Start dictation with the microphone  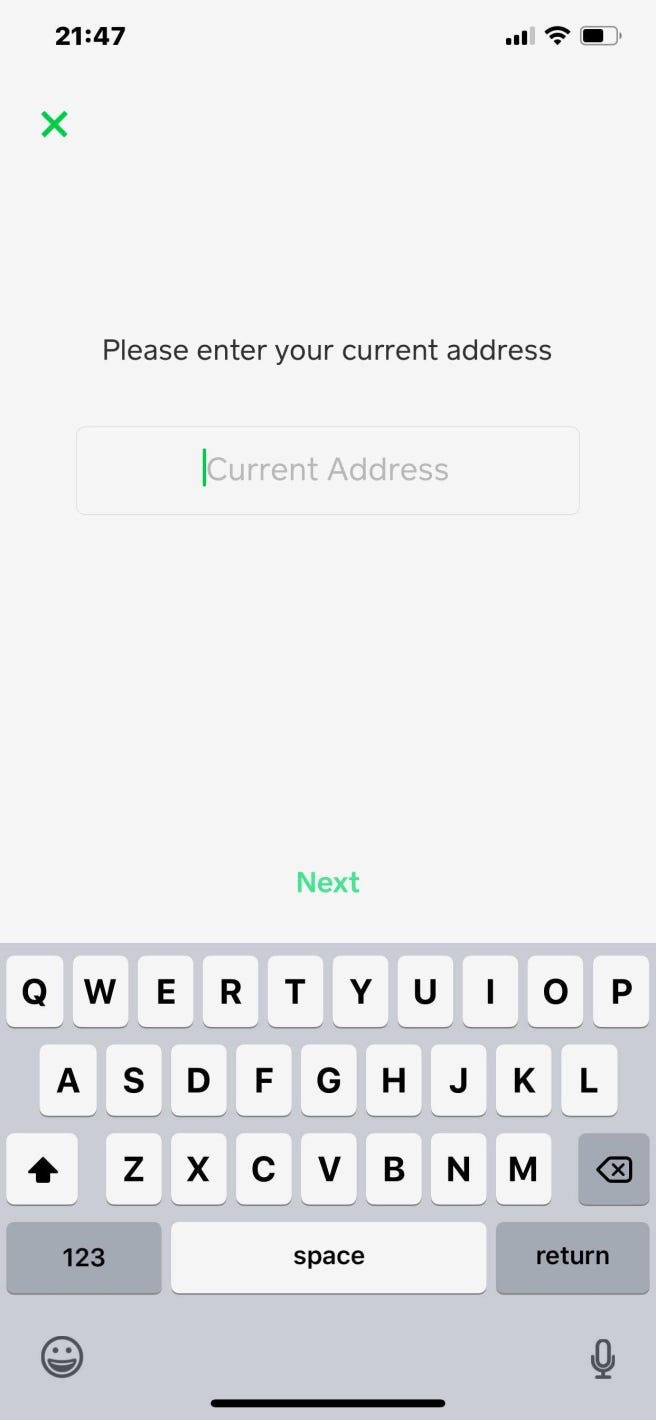tap(602, 1358)
